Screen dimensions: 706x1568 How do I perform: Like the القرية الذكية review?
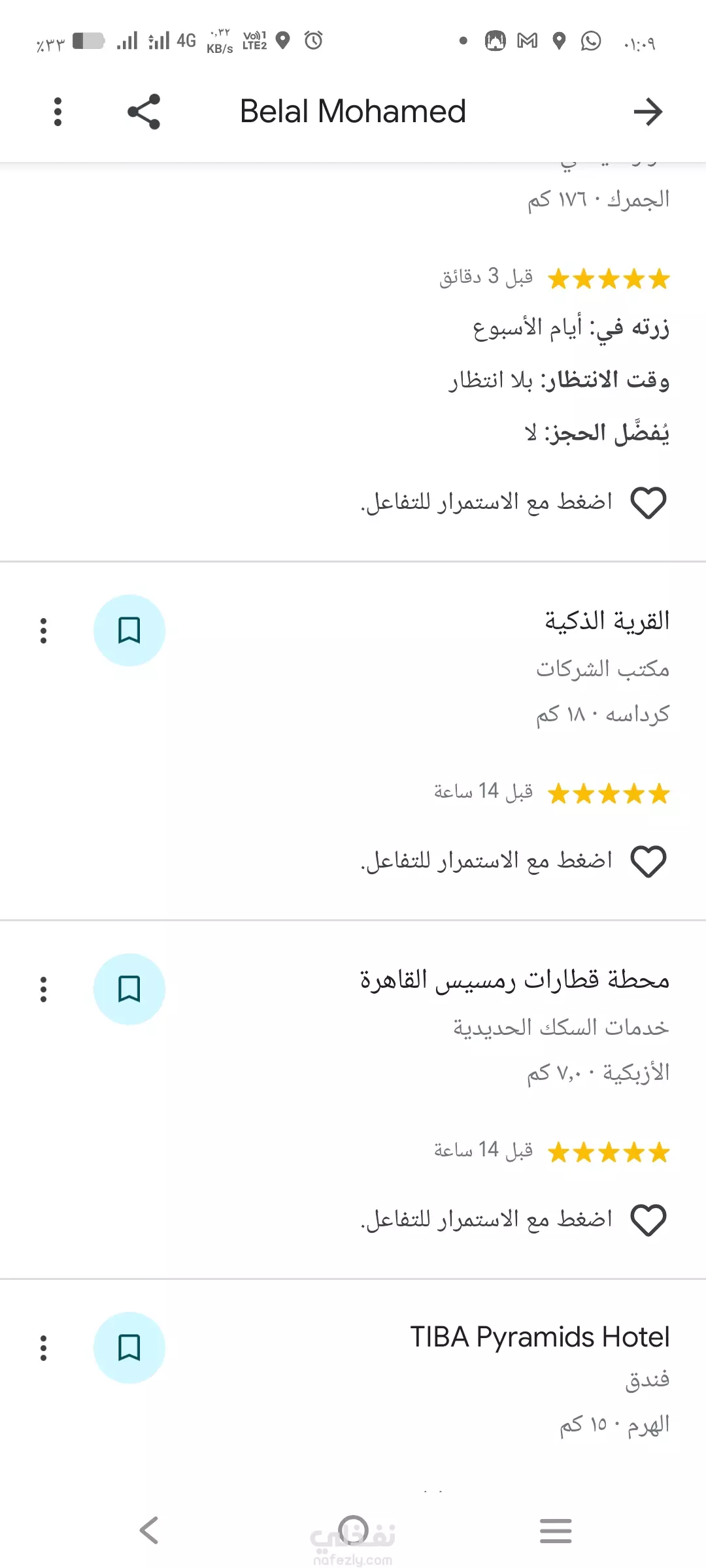pos(648,862)
